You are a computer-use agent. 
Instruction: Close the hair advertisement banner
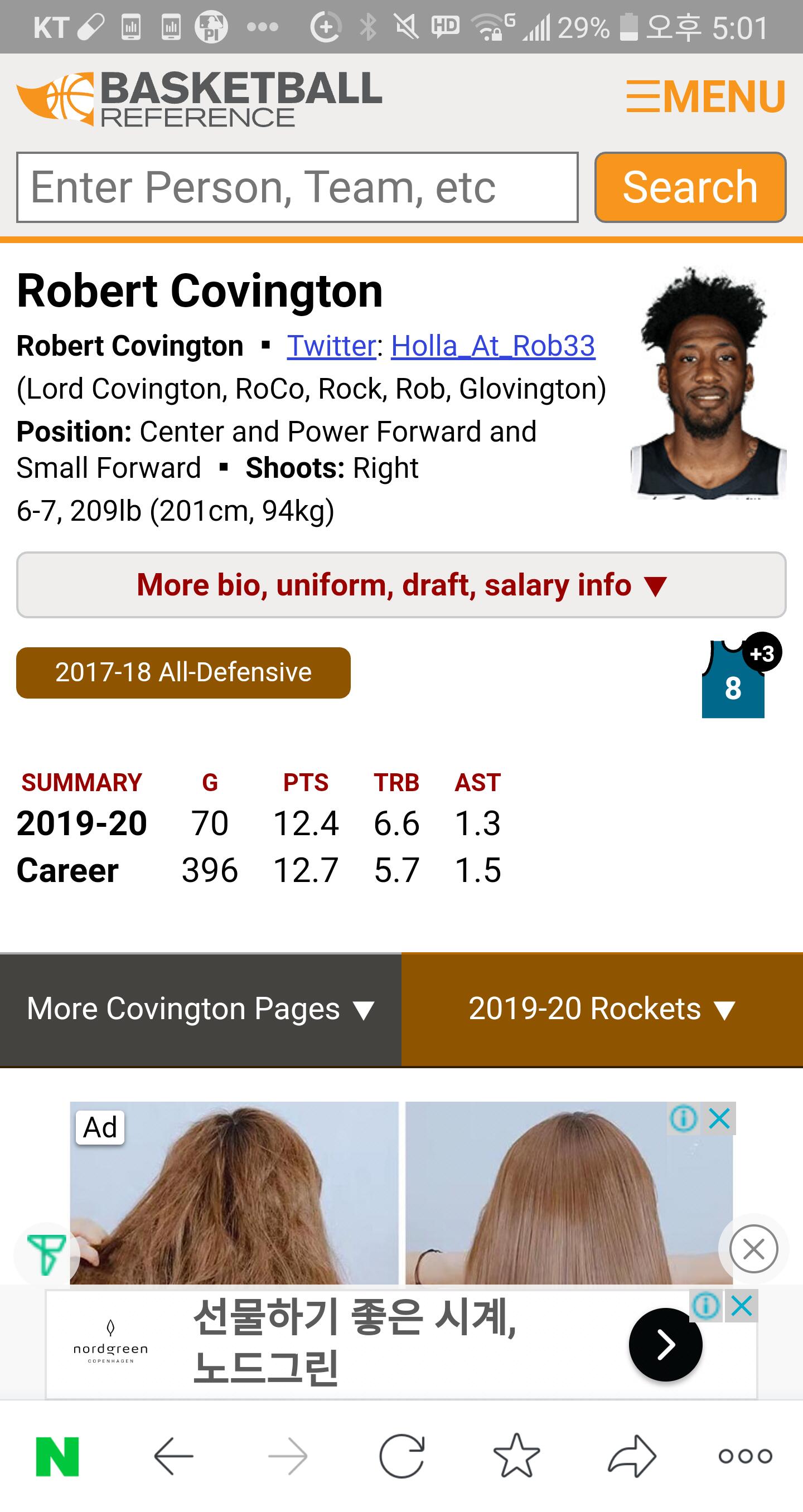720,1119
